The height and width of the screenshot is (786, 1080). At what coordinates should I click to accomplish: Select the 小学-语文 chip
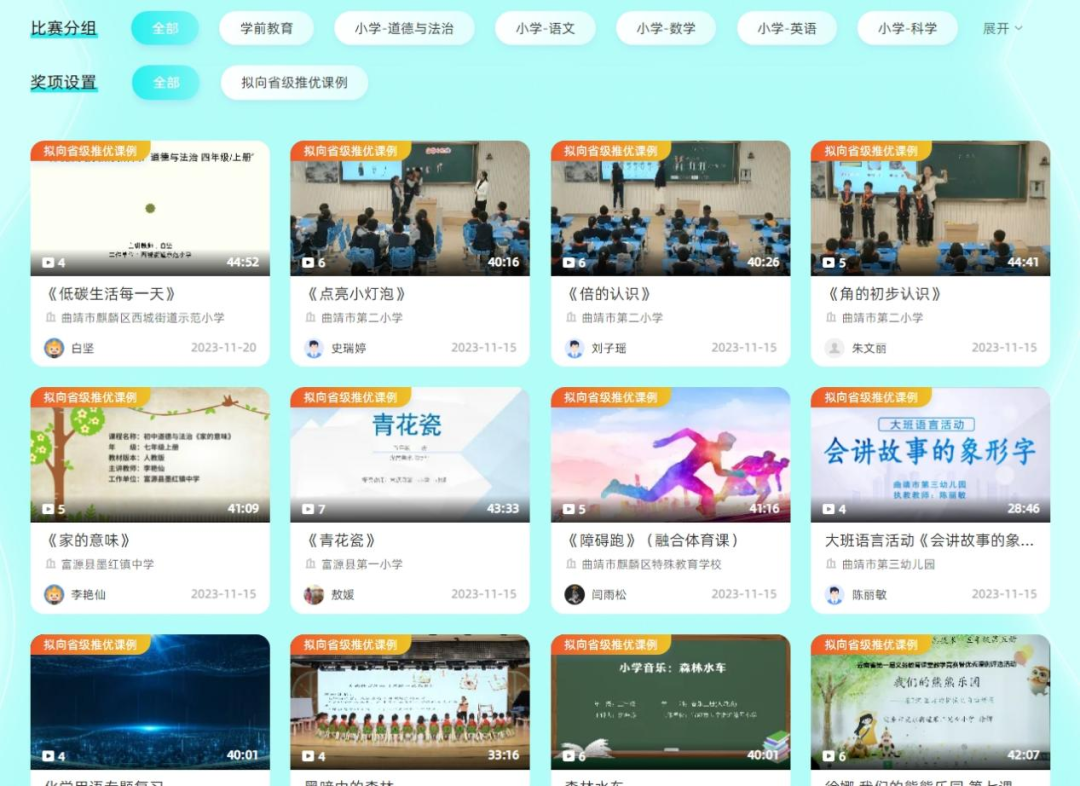[545, 28]
